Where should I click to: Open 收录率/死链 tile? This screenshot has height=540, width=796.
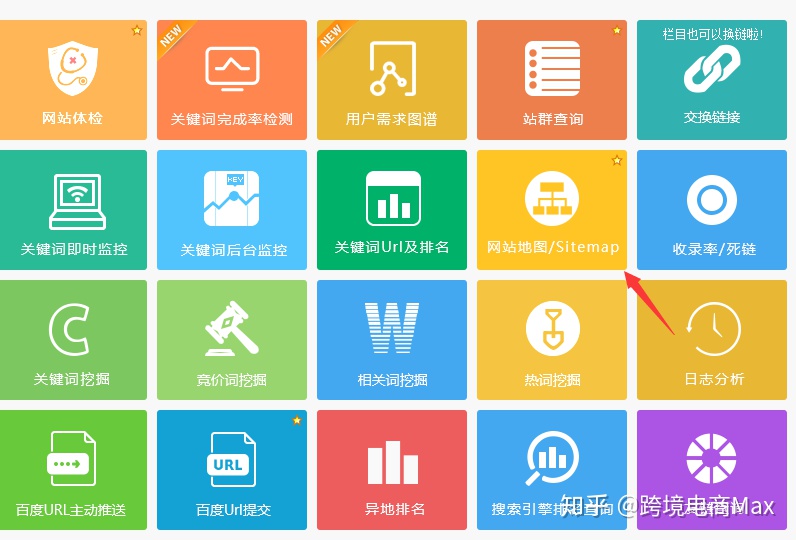(x=712, y=210)
